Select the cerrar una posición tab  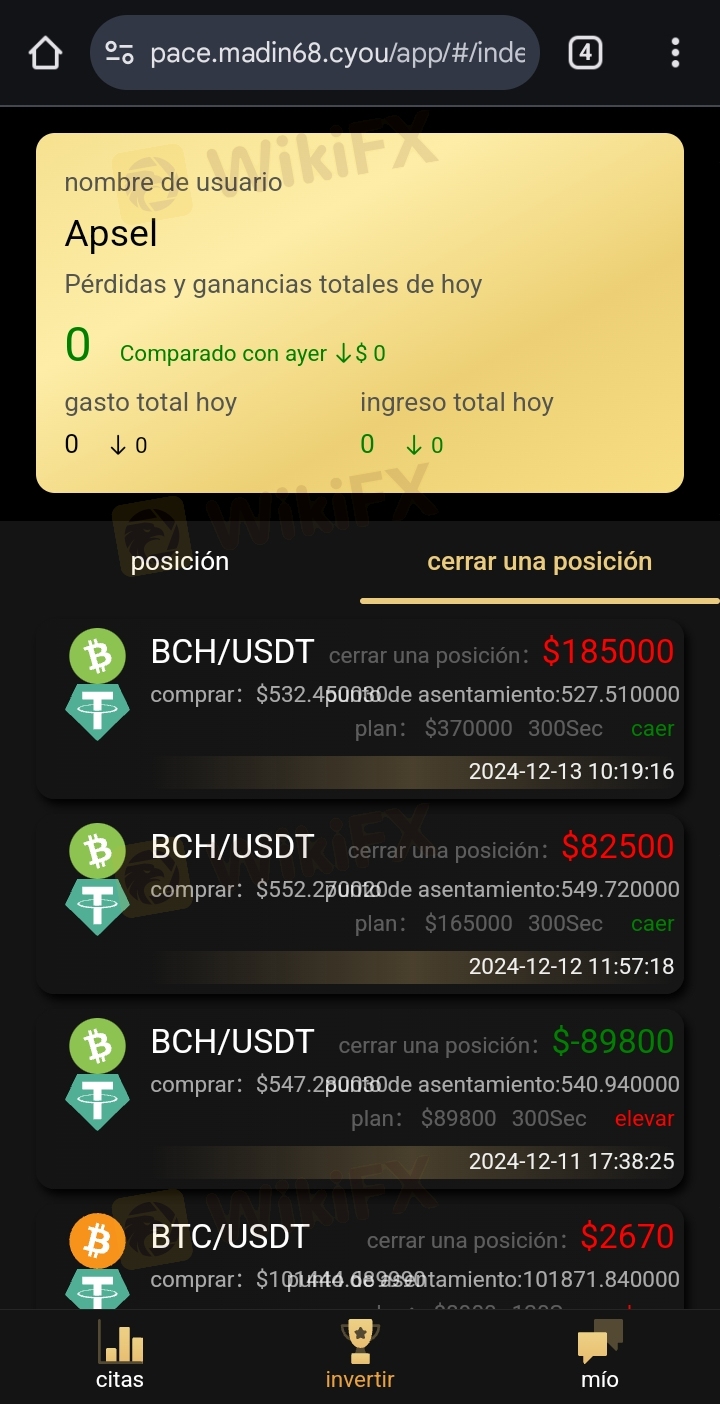tap(539, 562)
